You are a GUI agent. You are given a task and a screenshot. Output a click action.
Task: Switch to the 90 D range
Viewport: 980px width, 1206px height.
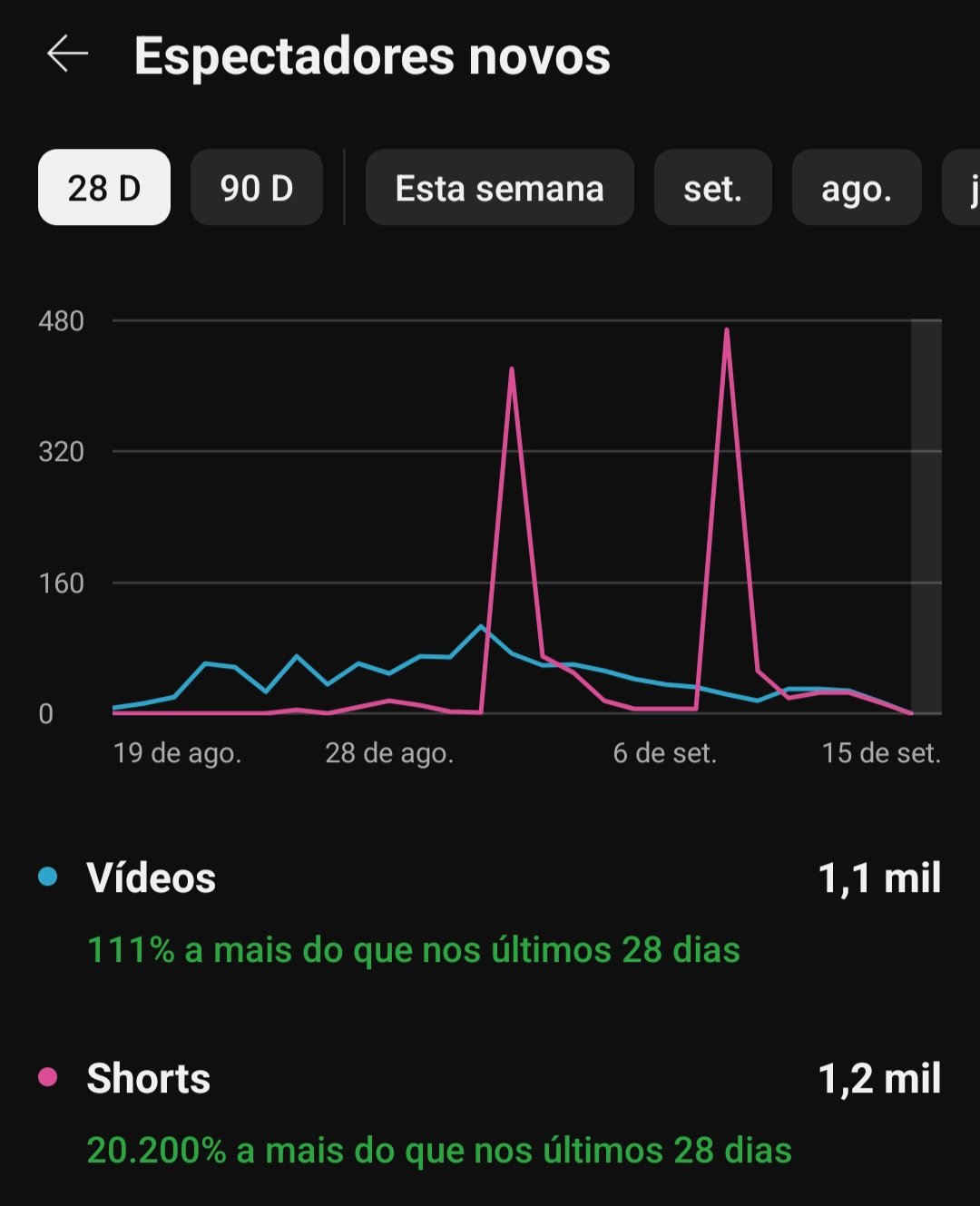tap(257, 188)
